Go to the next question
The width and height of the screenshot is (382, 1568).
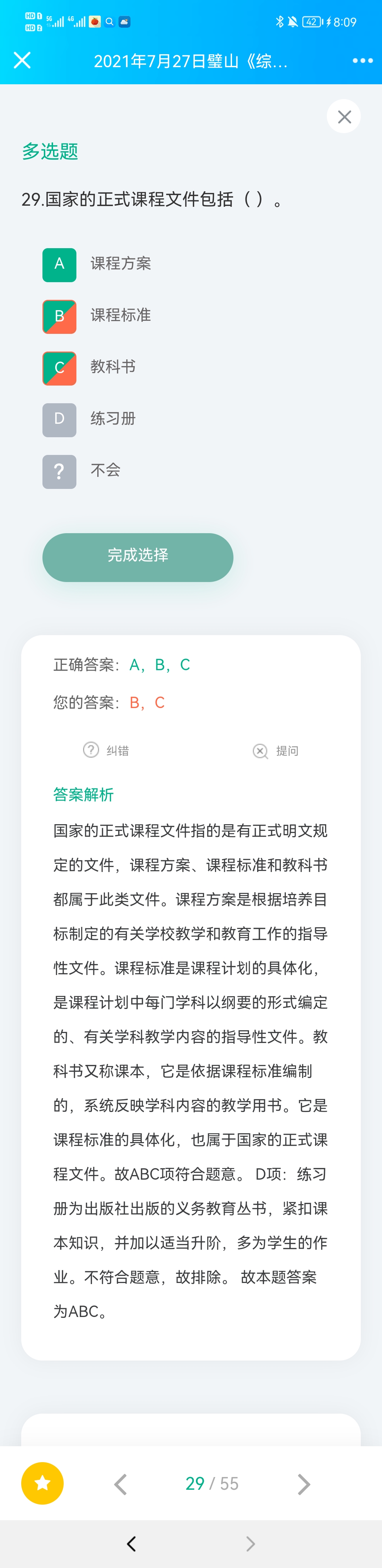click(x=303, y=1484)
